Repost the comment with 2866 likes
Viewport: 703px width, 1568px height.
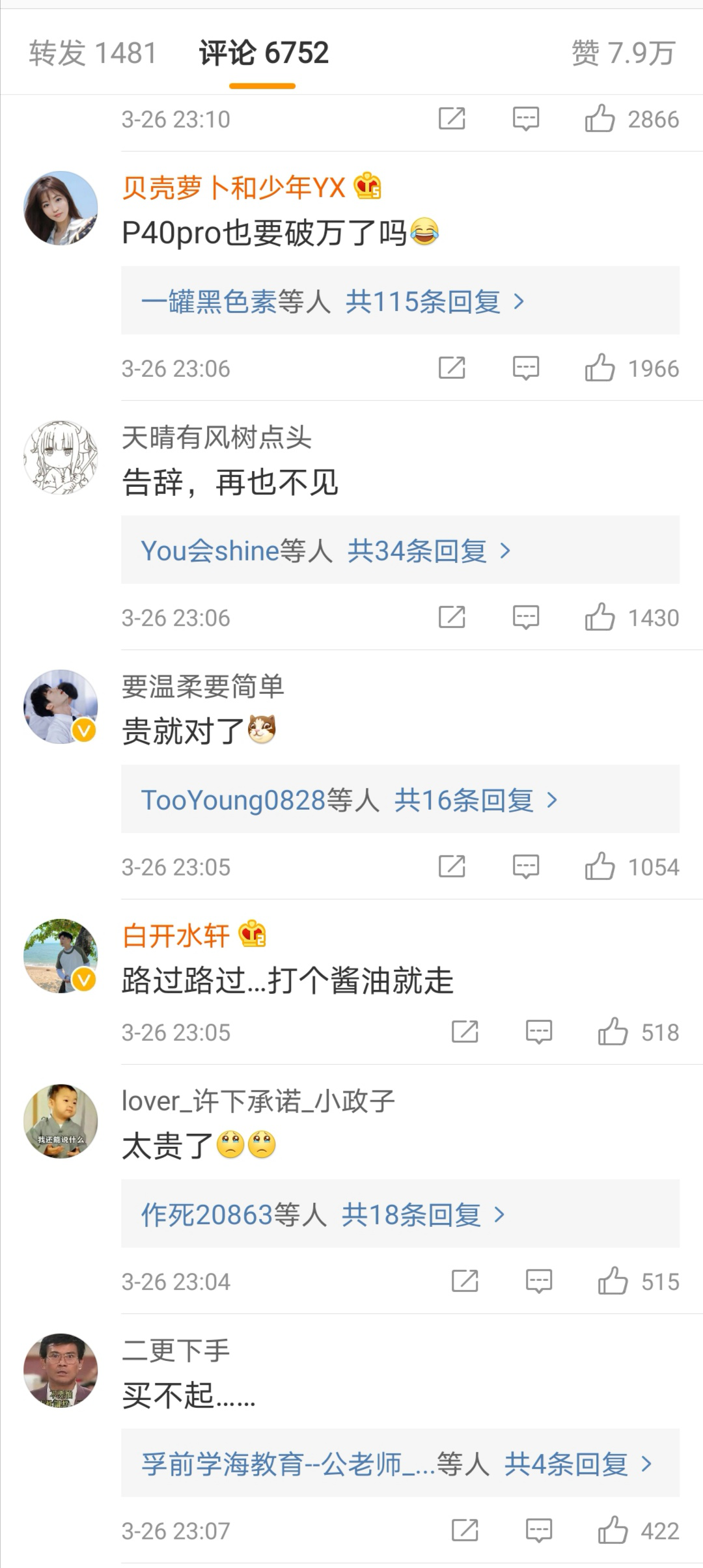tap(452, 119)
